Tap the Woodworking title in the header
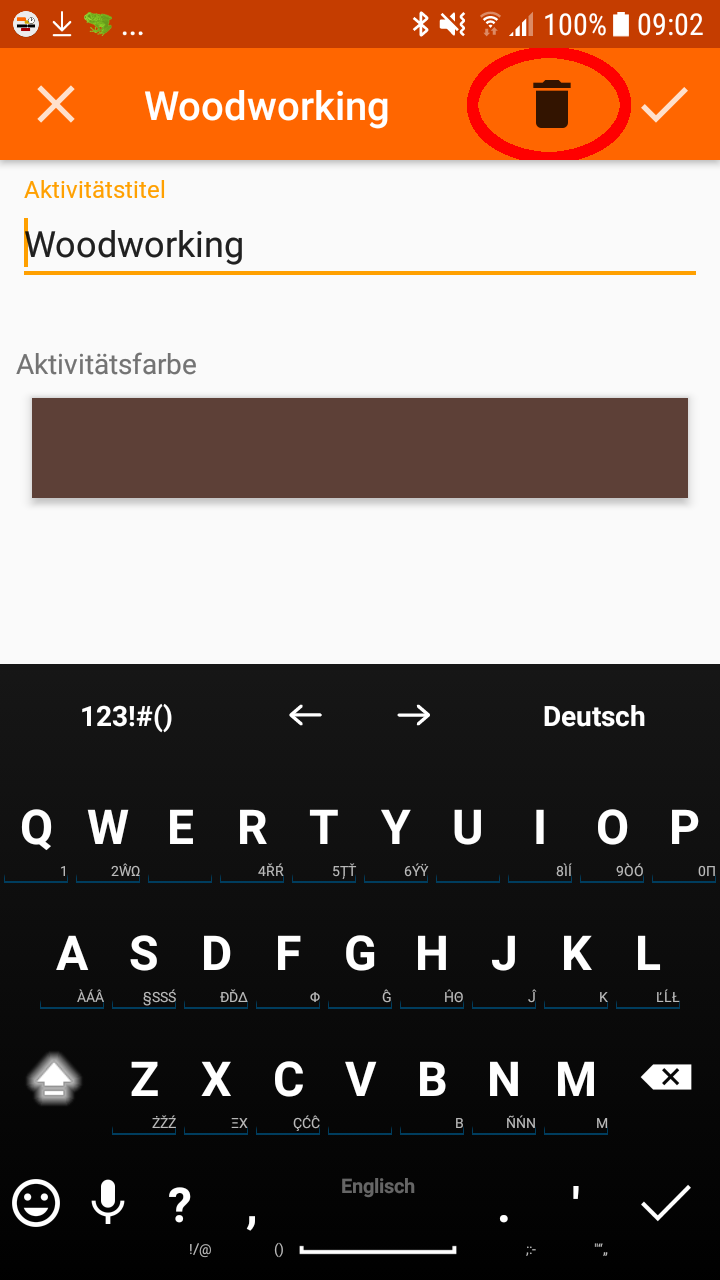720x1280 pixels. pyautogui.click(x=266, y=105)
